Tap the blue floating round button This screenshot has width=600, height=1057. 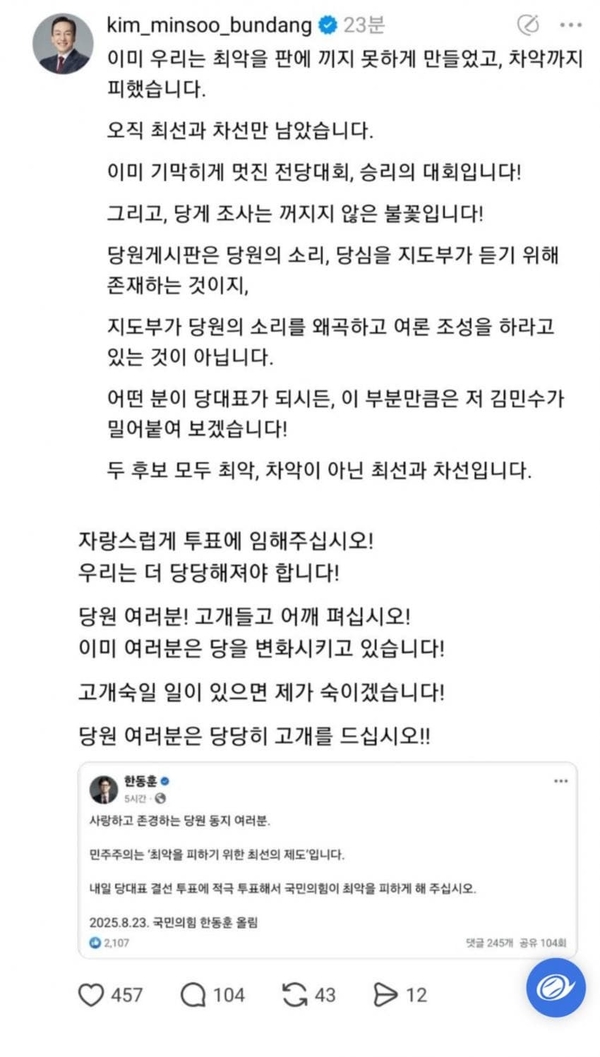[556, 988]
